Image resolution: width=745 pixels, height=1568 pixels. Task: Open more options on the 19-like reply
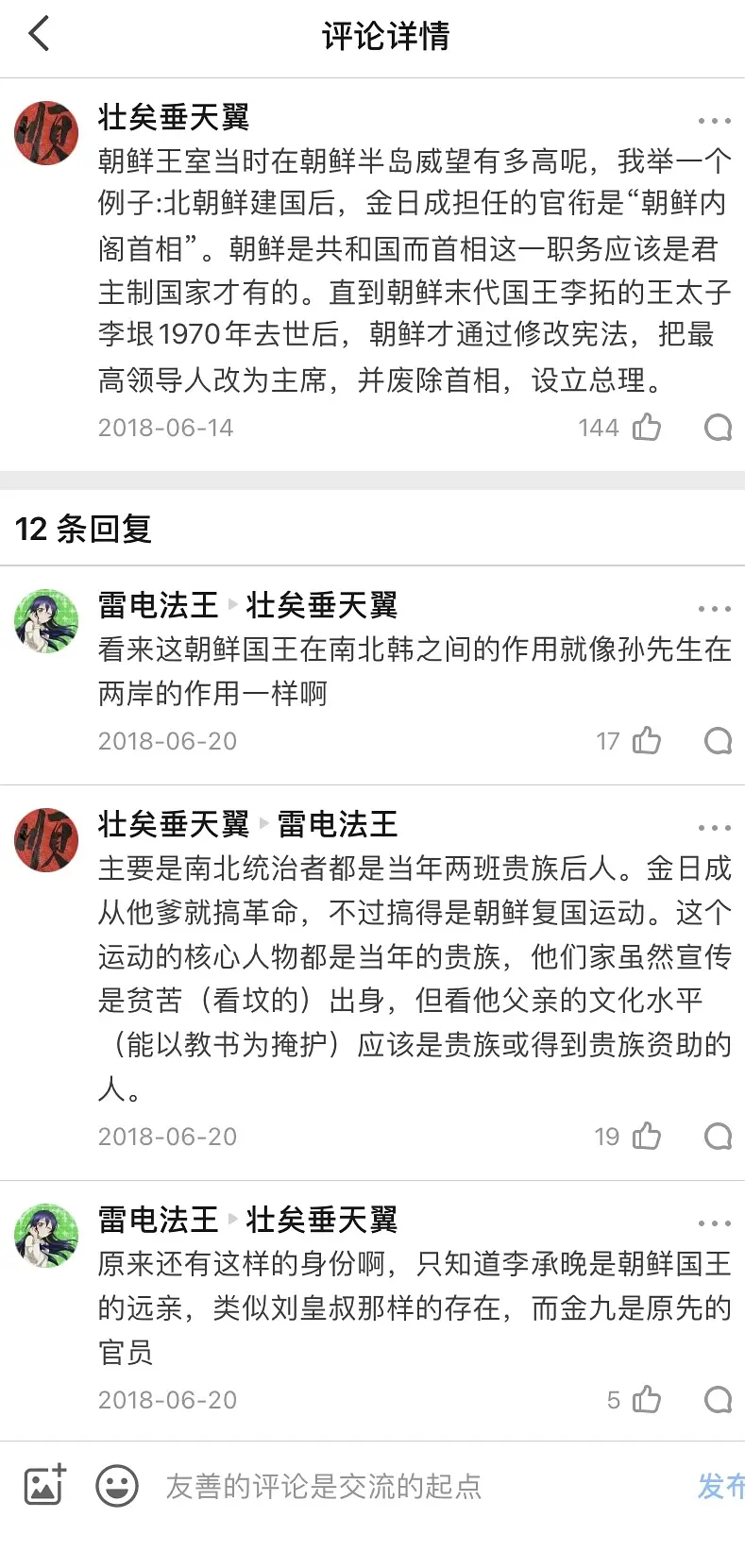714,828
